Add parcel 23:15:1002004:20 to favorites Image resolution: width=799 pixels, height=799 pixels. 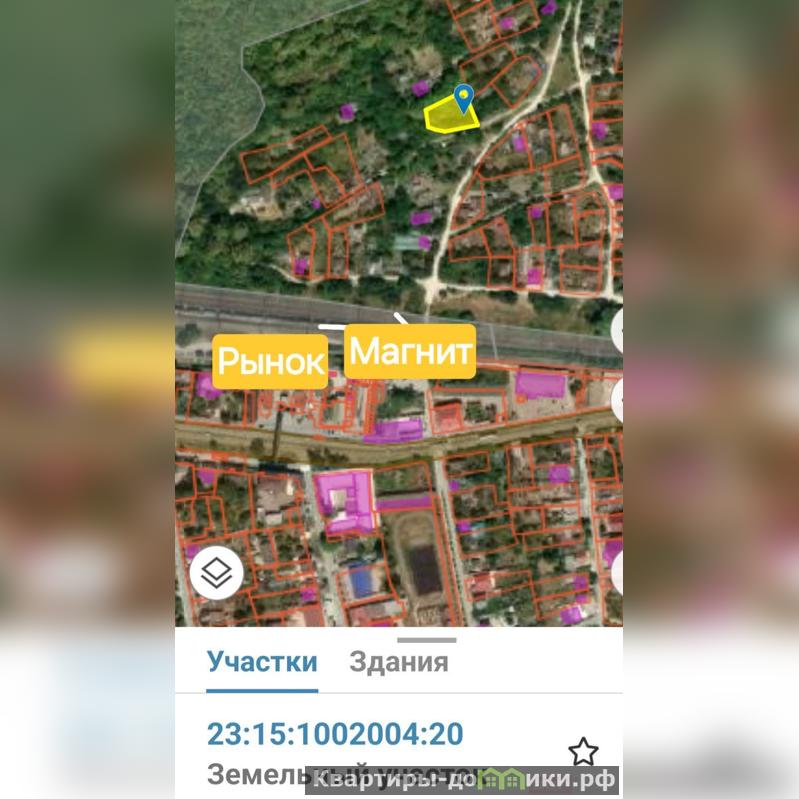pos(583,752)
